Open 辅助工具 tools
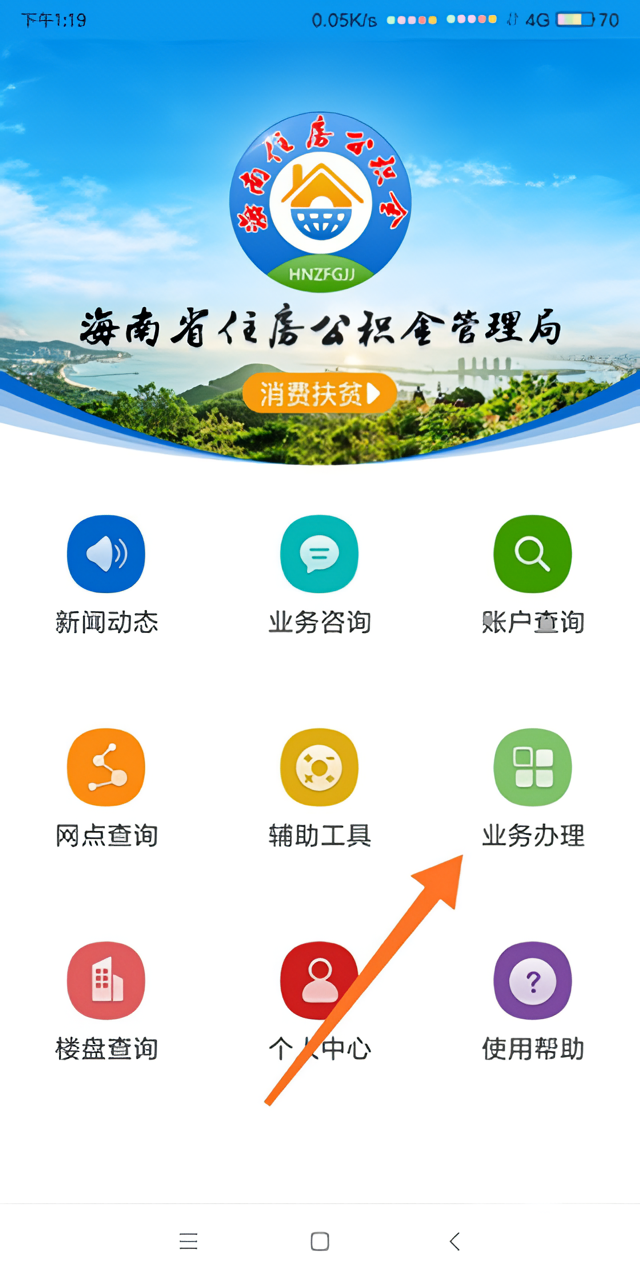This screenshot has width=640, height=1280. [x=319, y=767]
